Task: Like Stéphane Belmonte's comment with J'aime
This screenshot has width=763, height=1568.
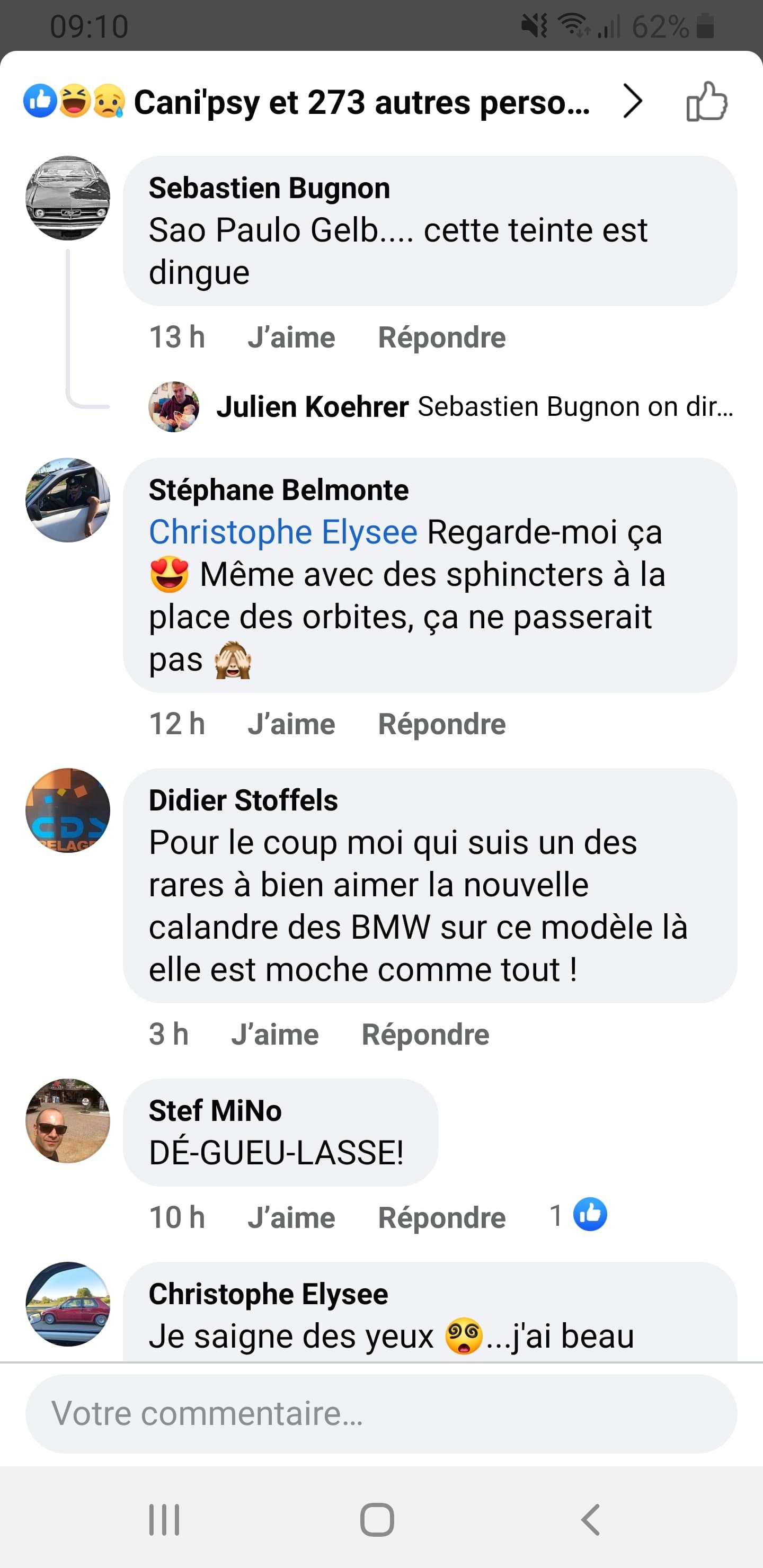Action: (291, 724)
